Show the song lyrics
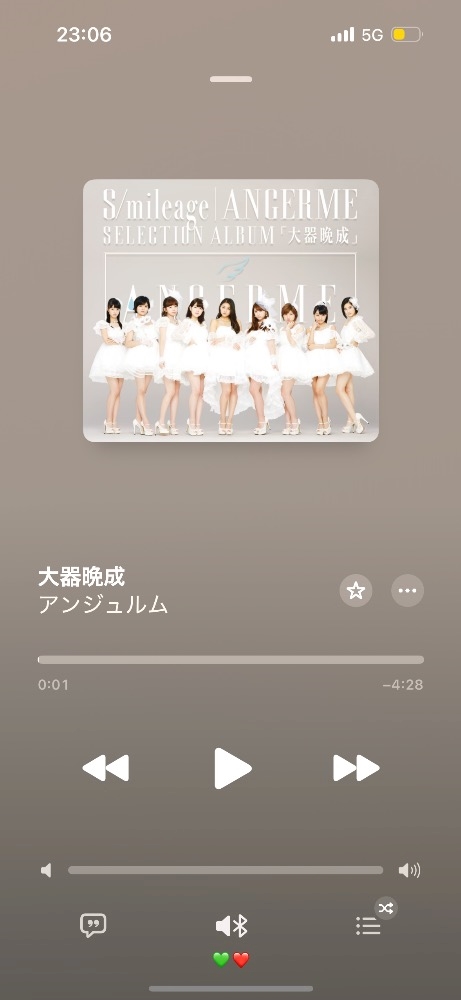The width and height of the screenshot is (461, 1000). pyautogui.click(x=93, y=925)
